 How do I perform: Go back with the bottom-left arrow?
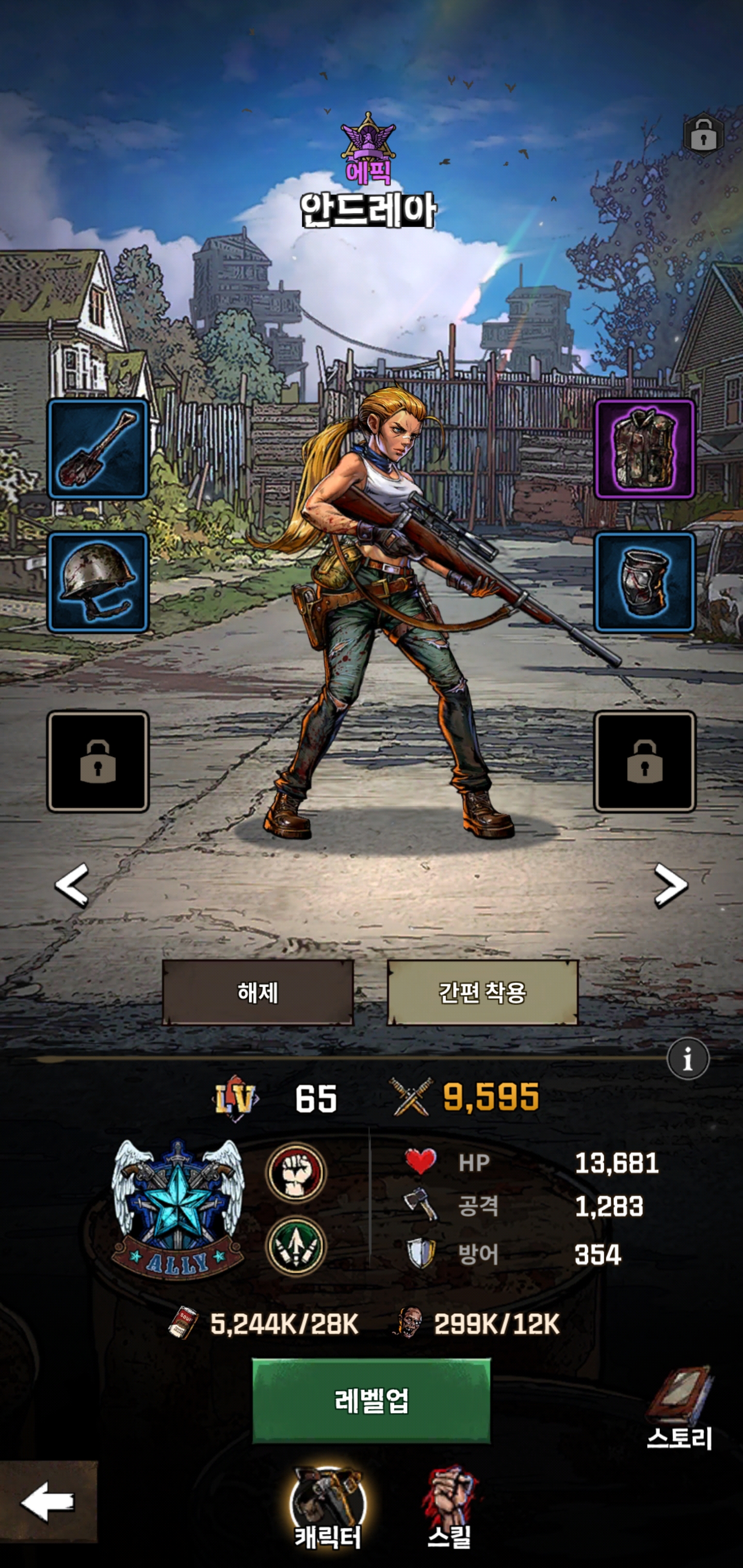(47, 1502)
